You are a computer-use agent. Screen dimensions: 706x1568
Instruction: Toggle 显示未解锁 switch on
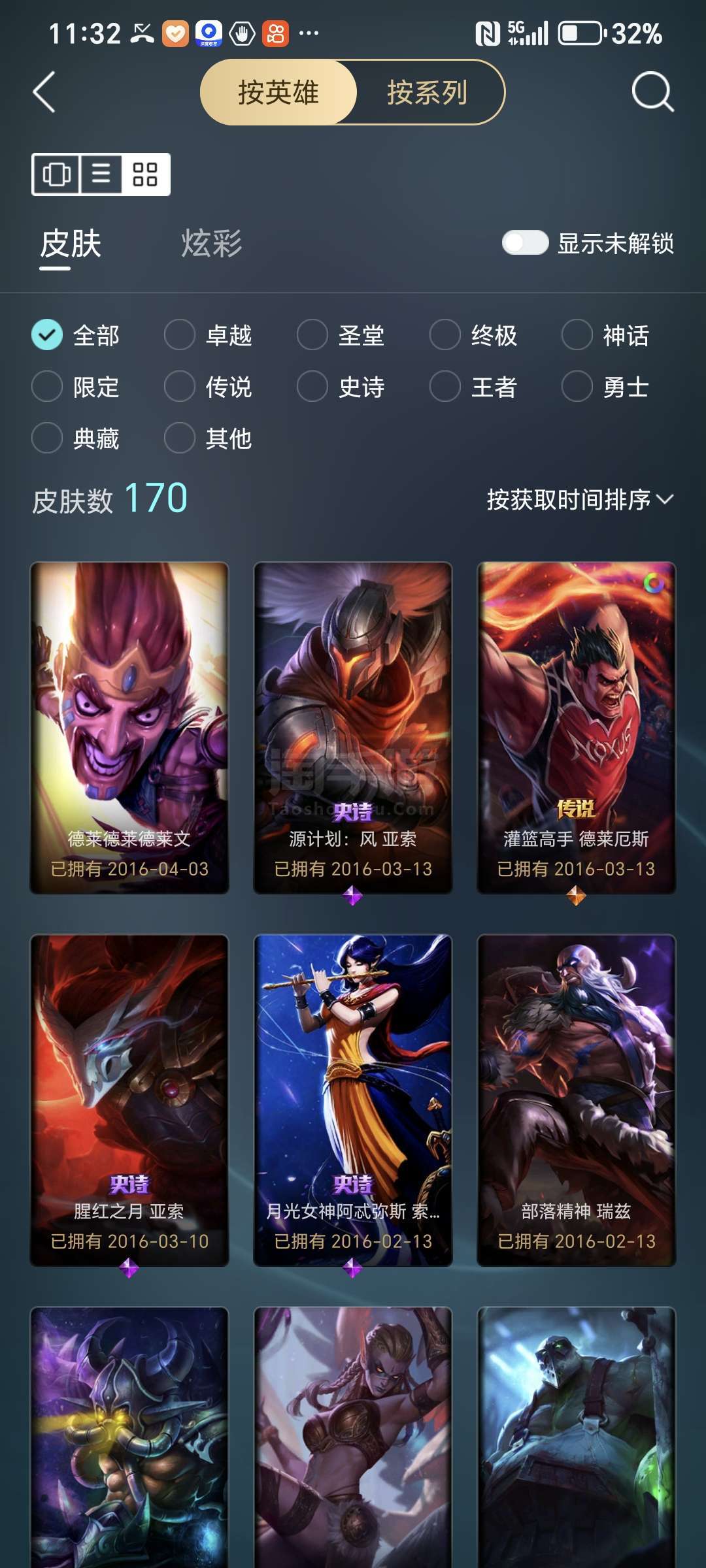click(x=524, y=243)
